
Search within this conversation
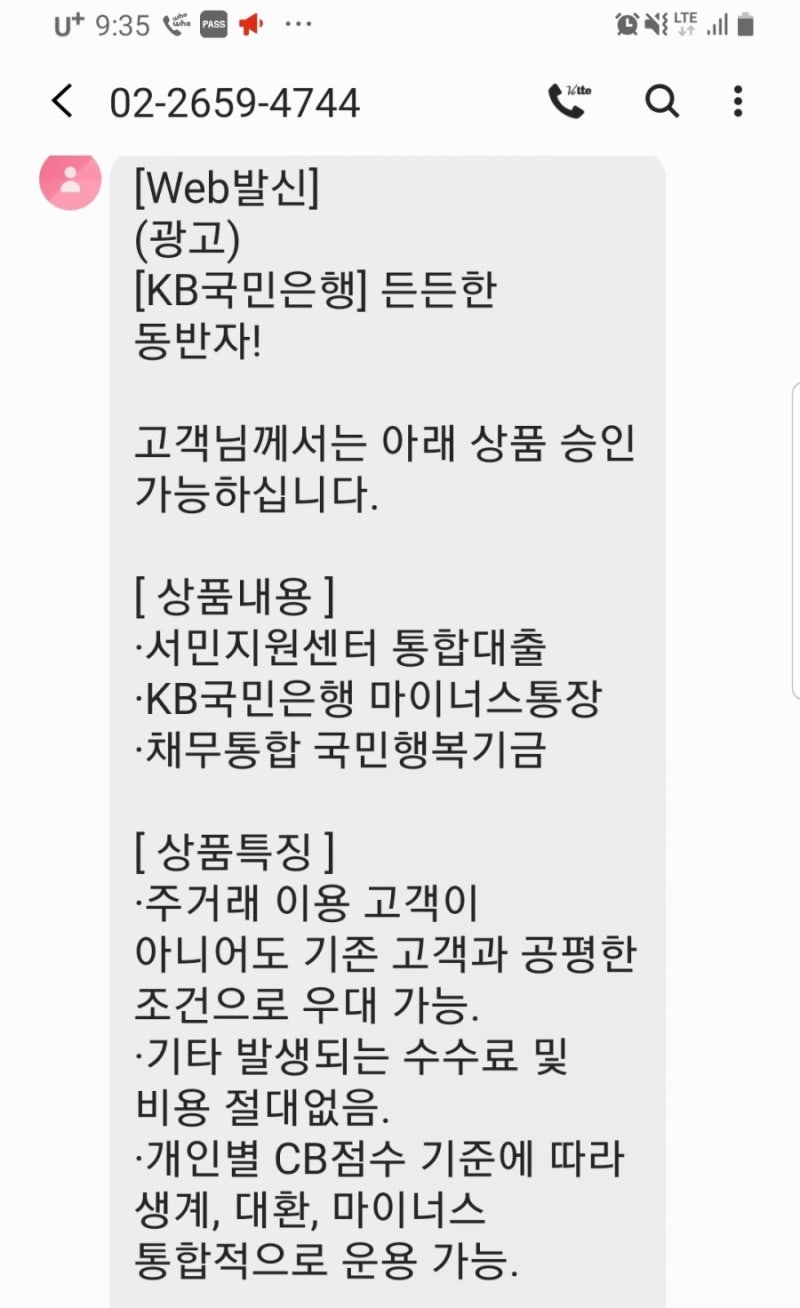click(x=661, y=101)
